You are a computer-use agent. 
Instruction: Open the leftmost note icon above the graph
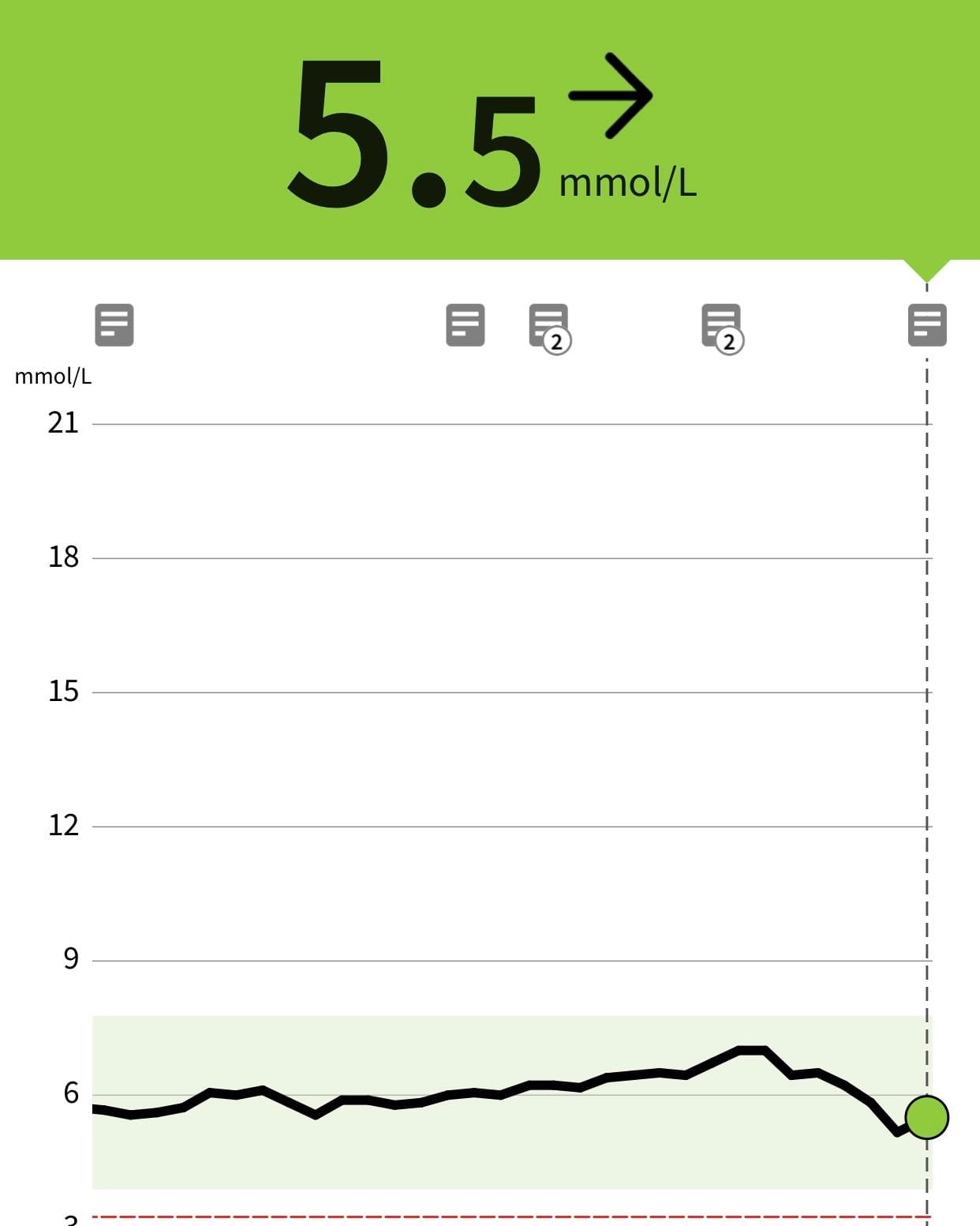[114, 324]
